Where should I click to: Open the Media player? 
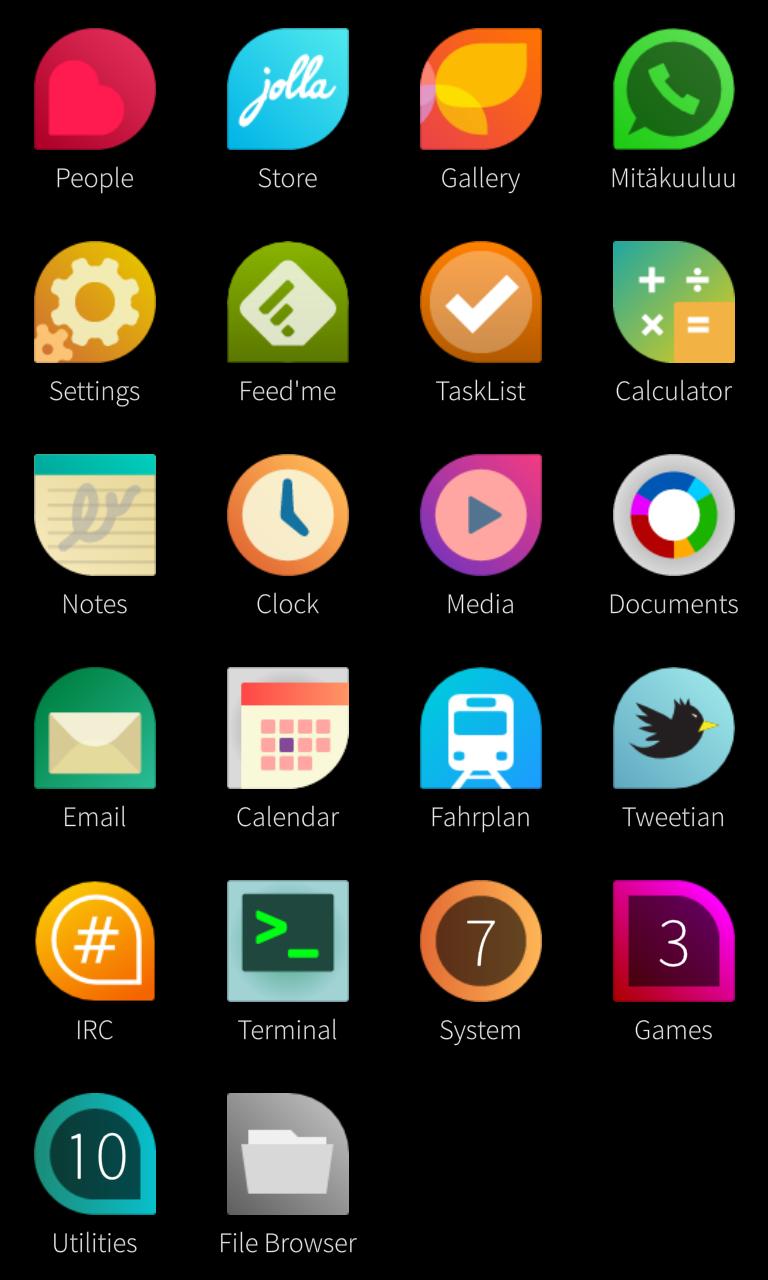[481, 516]
